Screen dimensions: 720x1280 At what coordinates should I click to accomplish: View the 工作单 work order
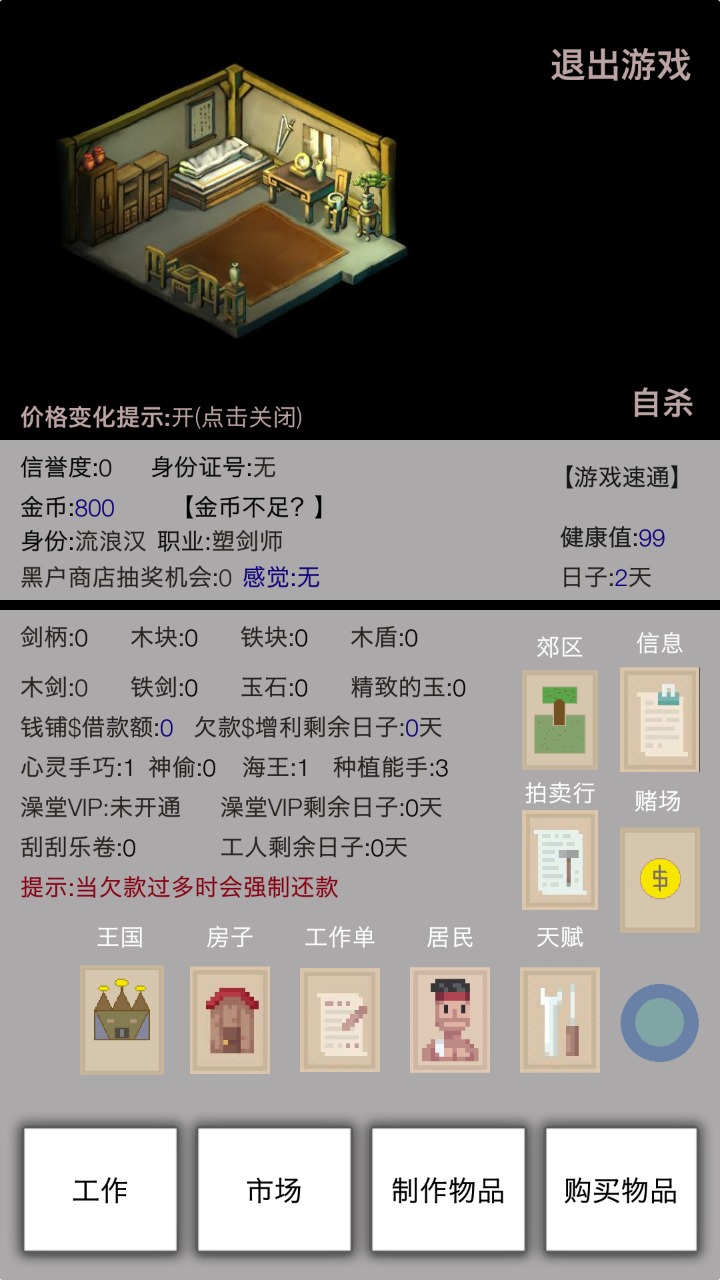point(340,1020)
